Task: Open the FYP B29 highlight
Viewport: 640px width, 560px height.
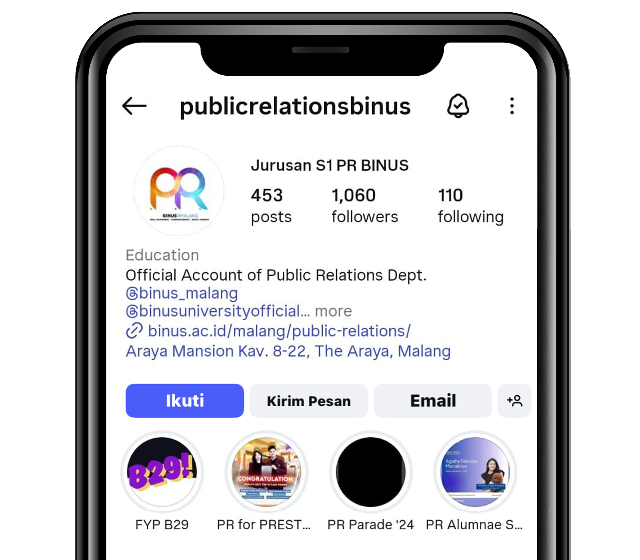Action: point(162,472)
